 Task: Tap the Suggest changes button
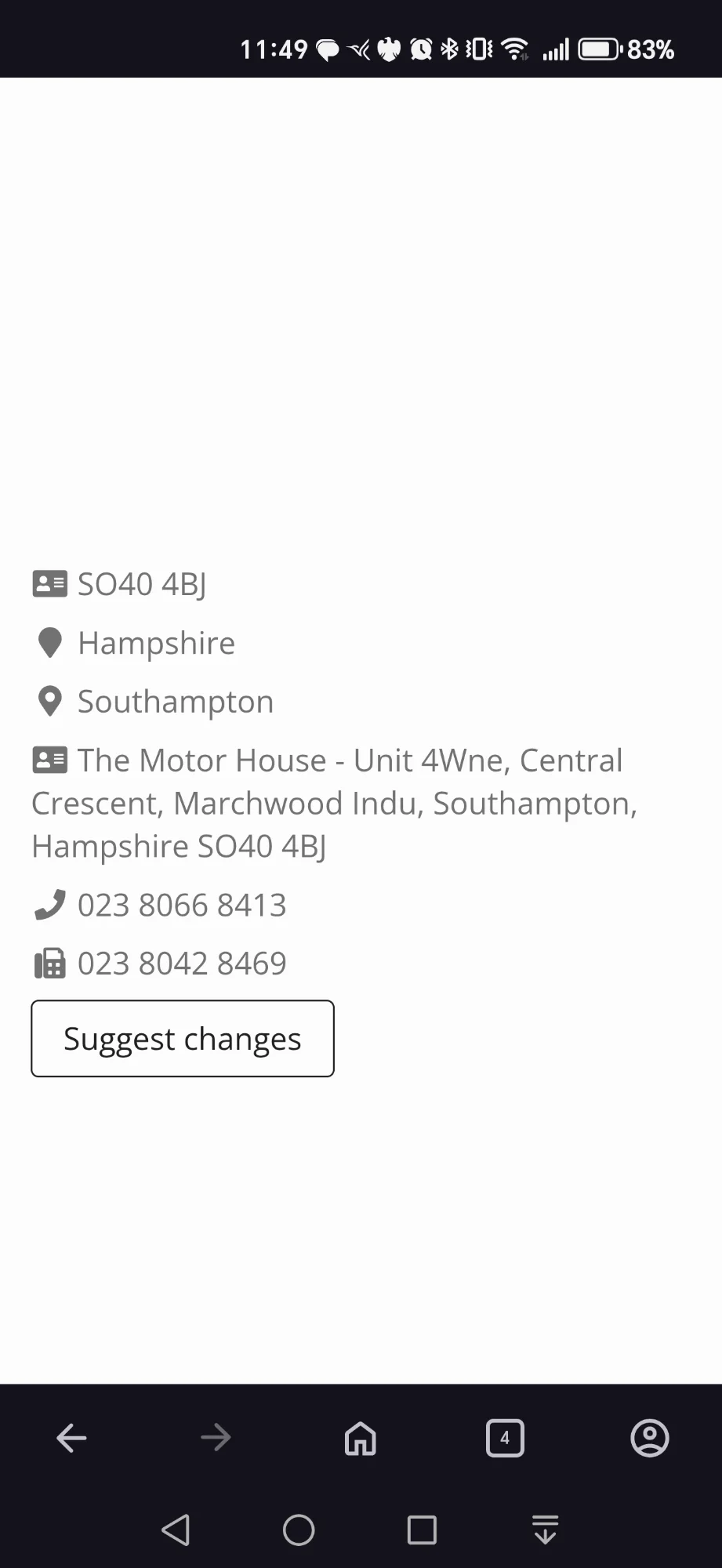click(183, 1038)
